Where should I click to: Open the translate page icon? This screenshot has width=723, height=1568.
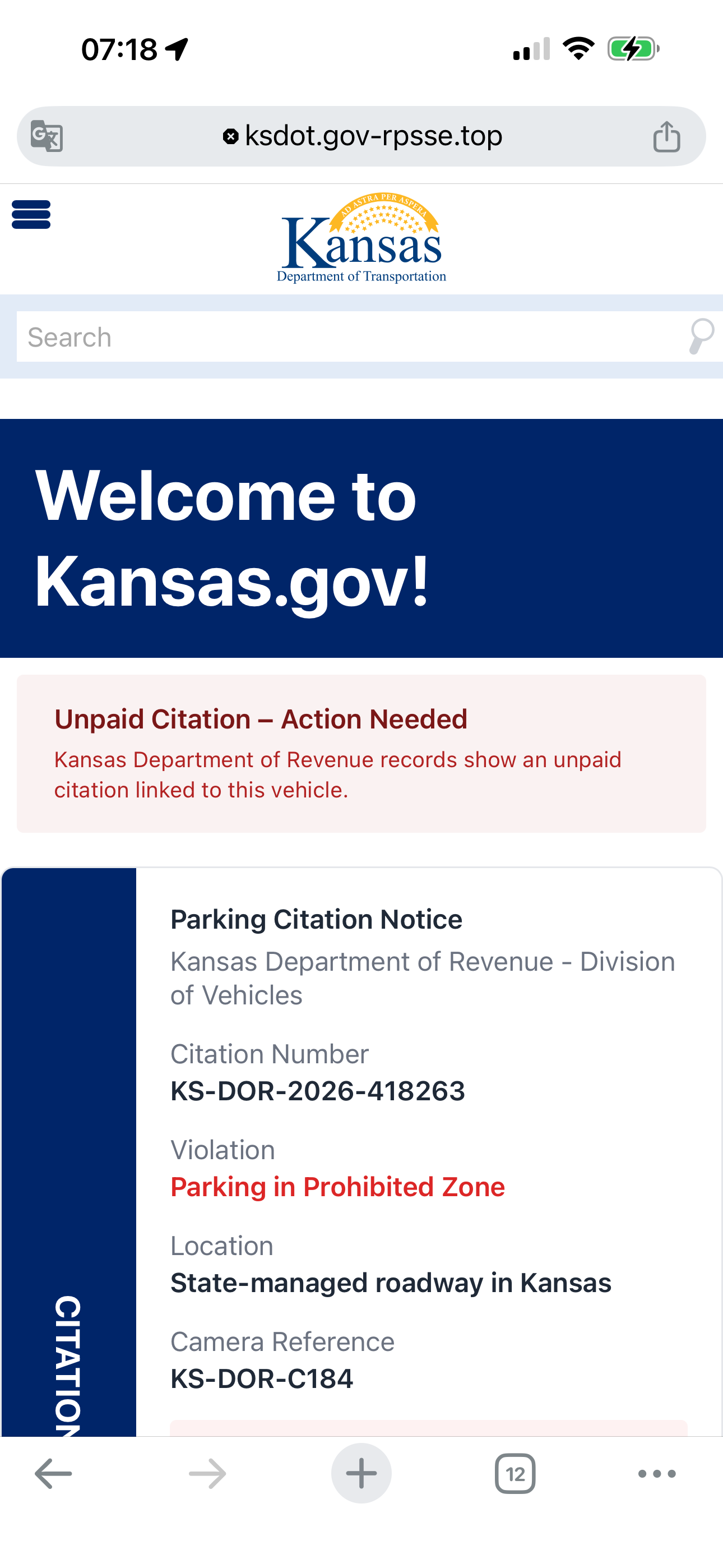click(x=47, y=136)
